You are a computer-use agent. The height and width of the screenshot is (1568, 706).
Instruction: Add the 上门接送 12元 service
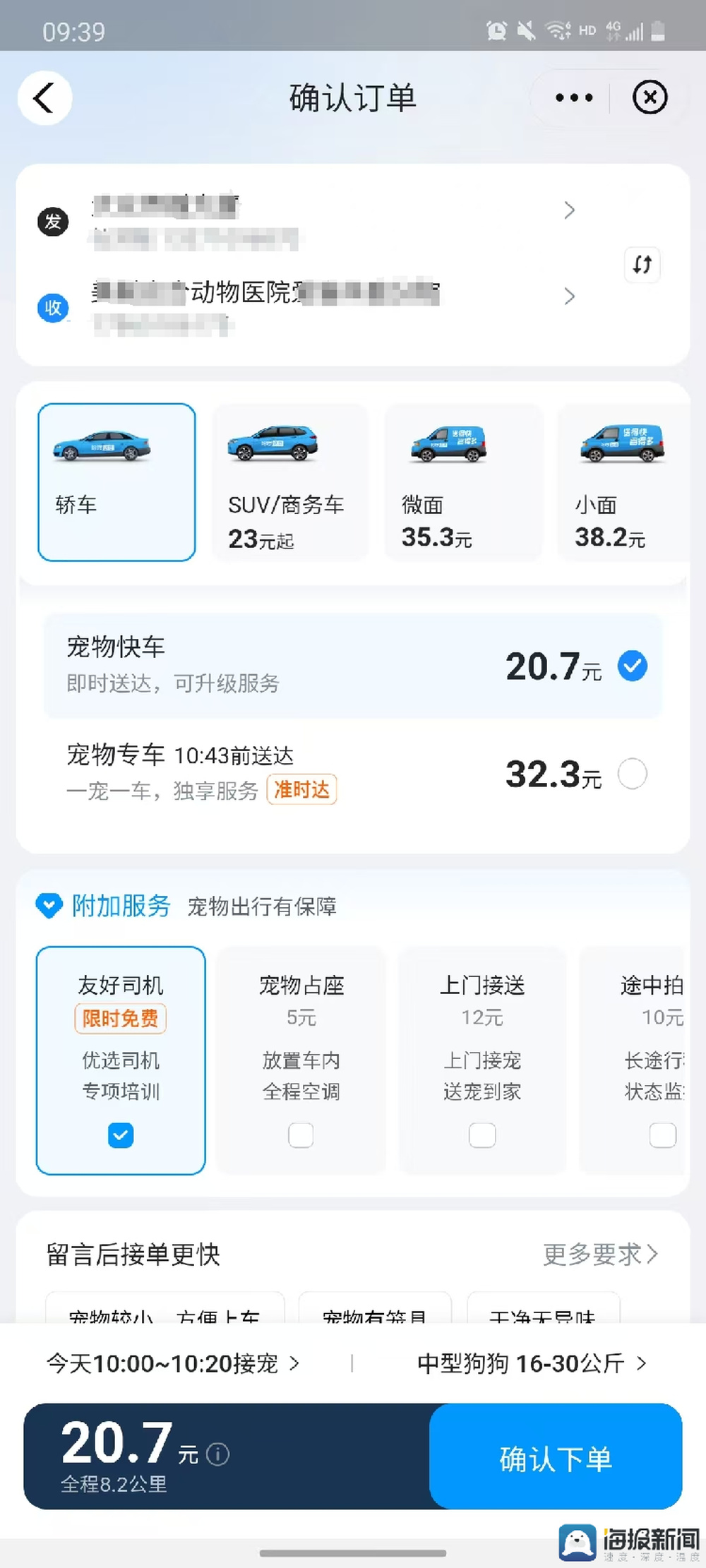482,1135
